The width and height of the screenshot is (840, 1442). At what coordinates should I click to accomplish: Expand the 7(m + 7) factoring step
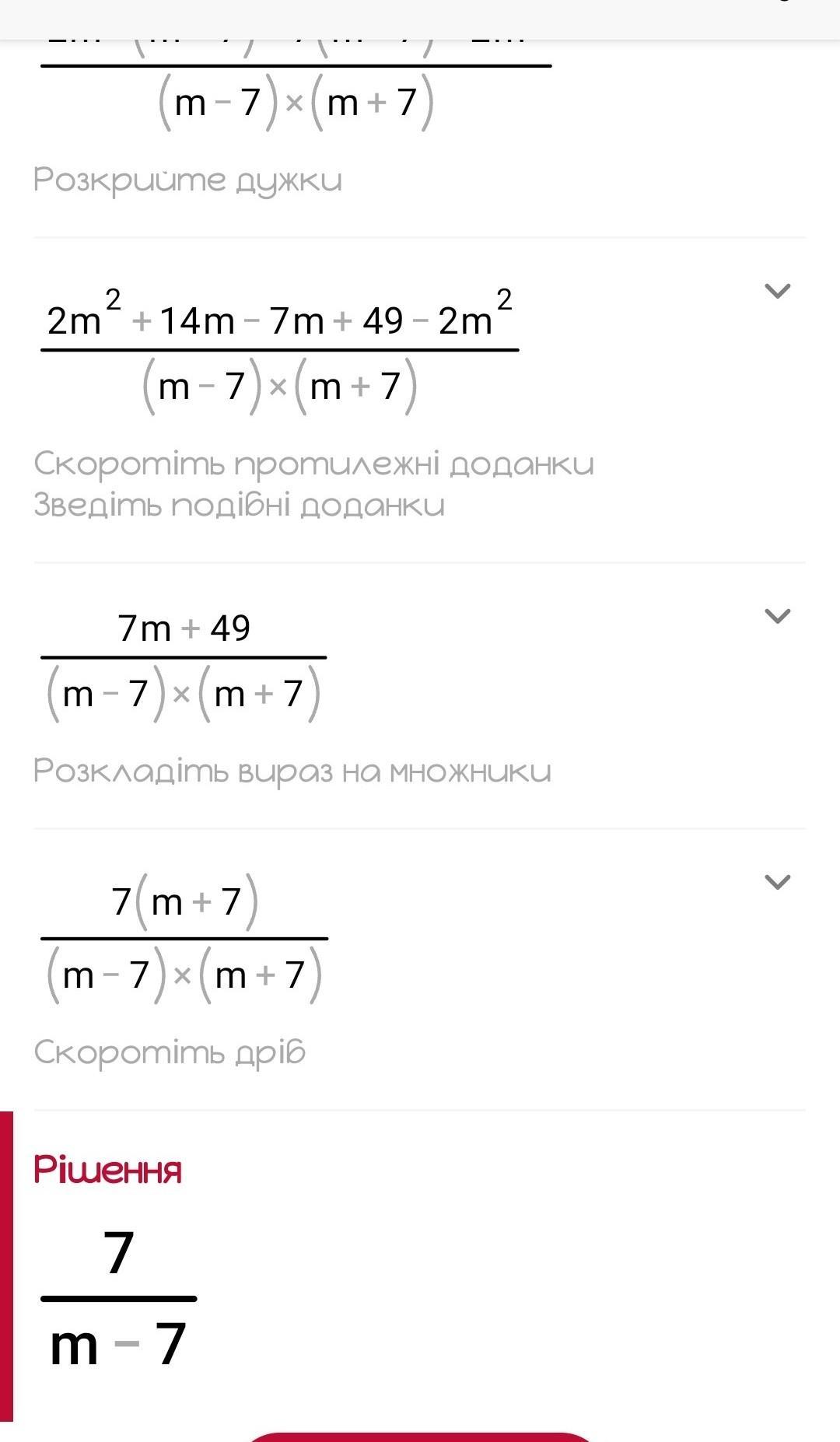pyautogui.click(x=777, y=882)
